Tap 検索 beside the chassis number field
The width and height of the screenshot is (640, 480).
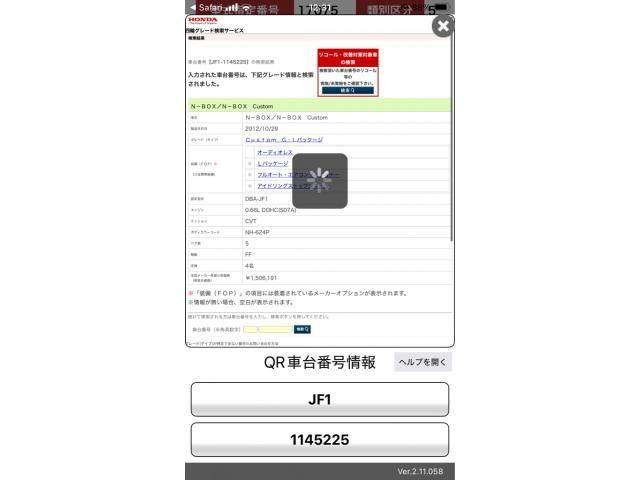pyautogui.click(x=302, y=328)
